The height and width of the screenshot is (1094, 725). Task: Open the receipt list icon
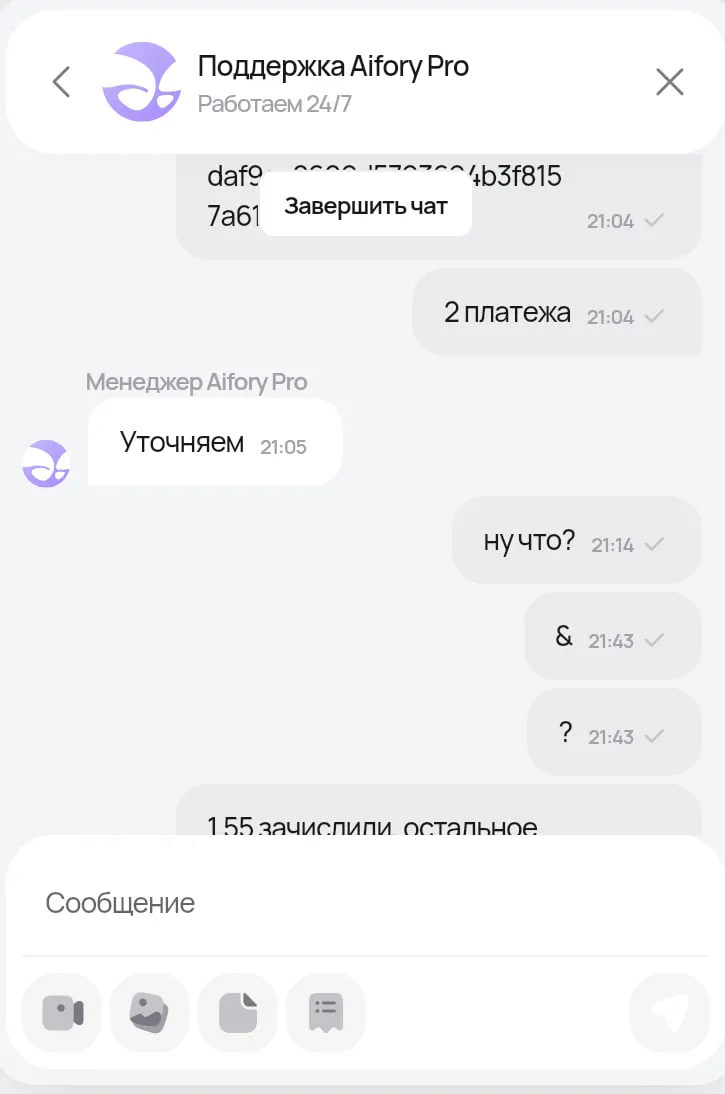tap(326, 1013)
